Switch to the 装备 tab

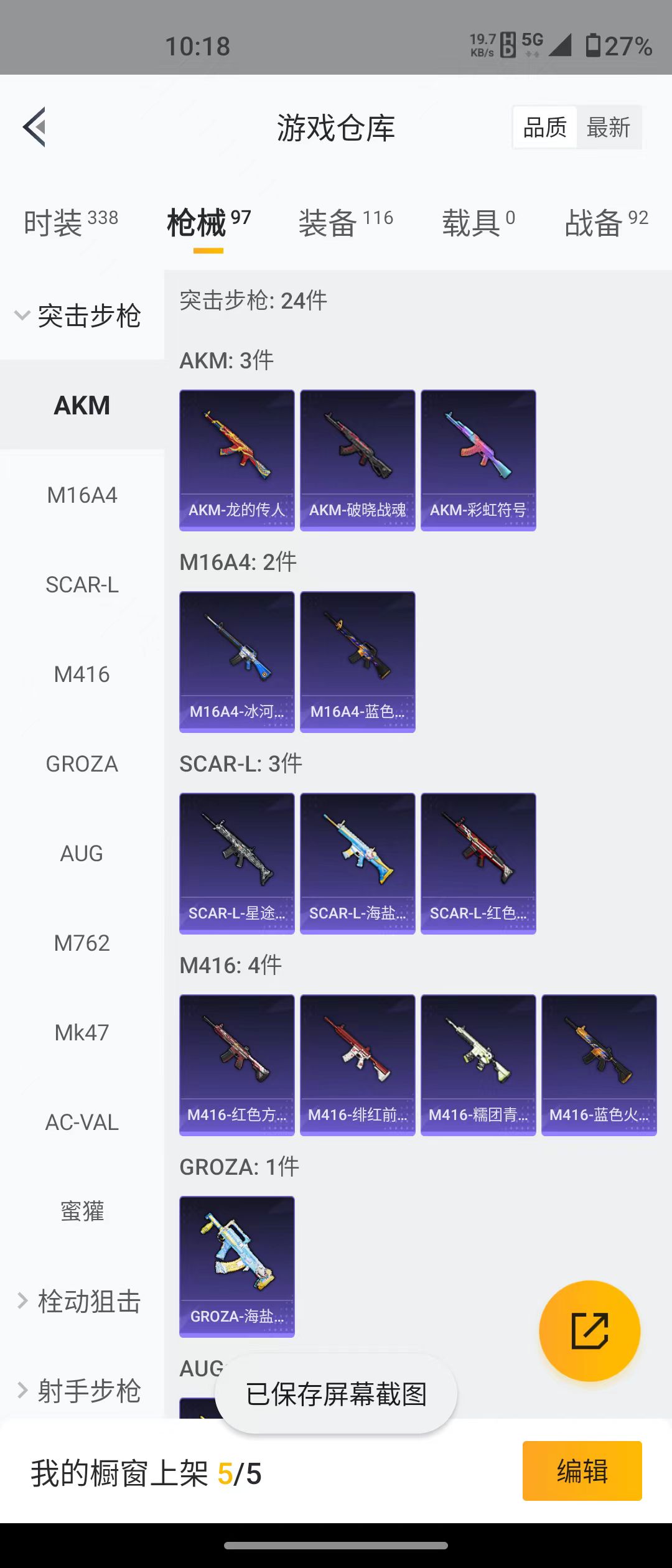pos(345,222)
